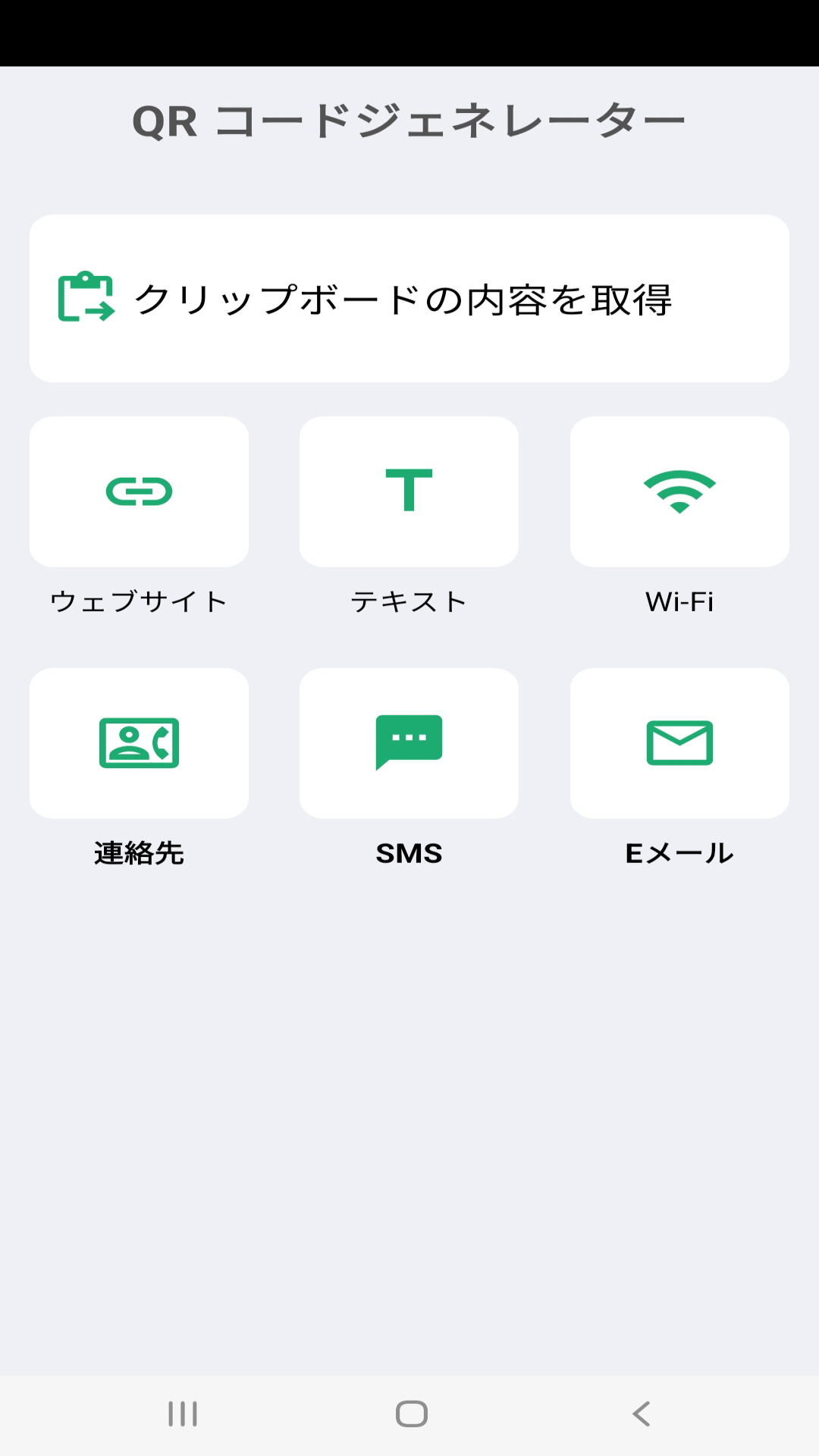Open the ウェブサイト QR option
The image size is (819, 1456).
coord(139,491)
